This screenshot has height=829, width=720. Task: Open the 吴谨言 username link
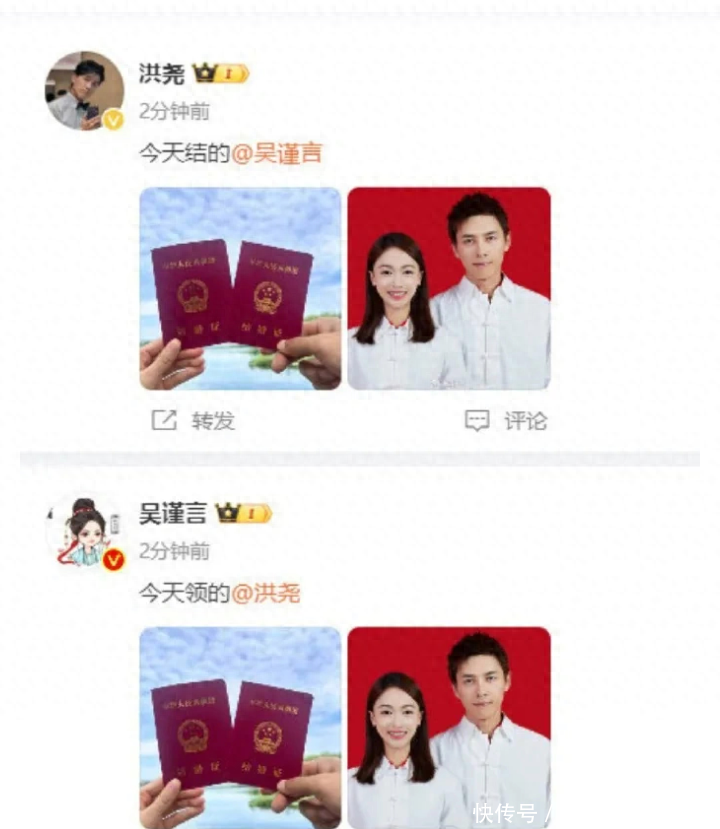coord(172,514)
